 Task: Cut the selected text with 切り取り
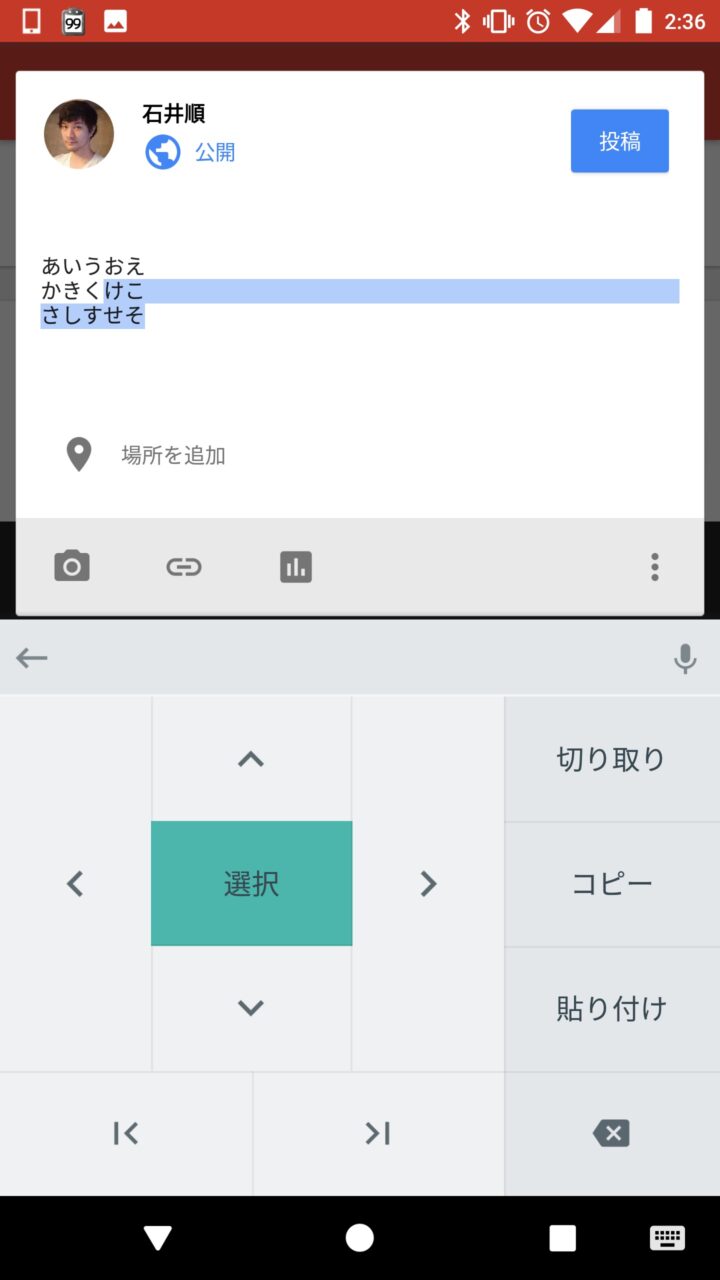pos(611,759)
